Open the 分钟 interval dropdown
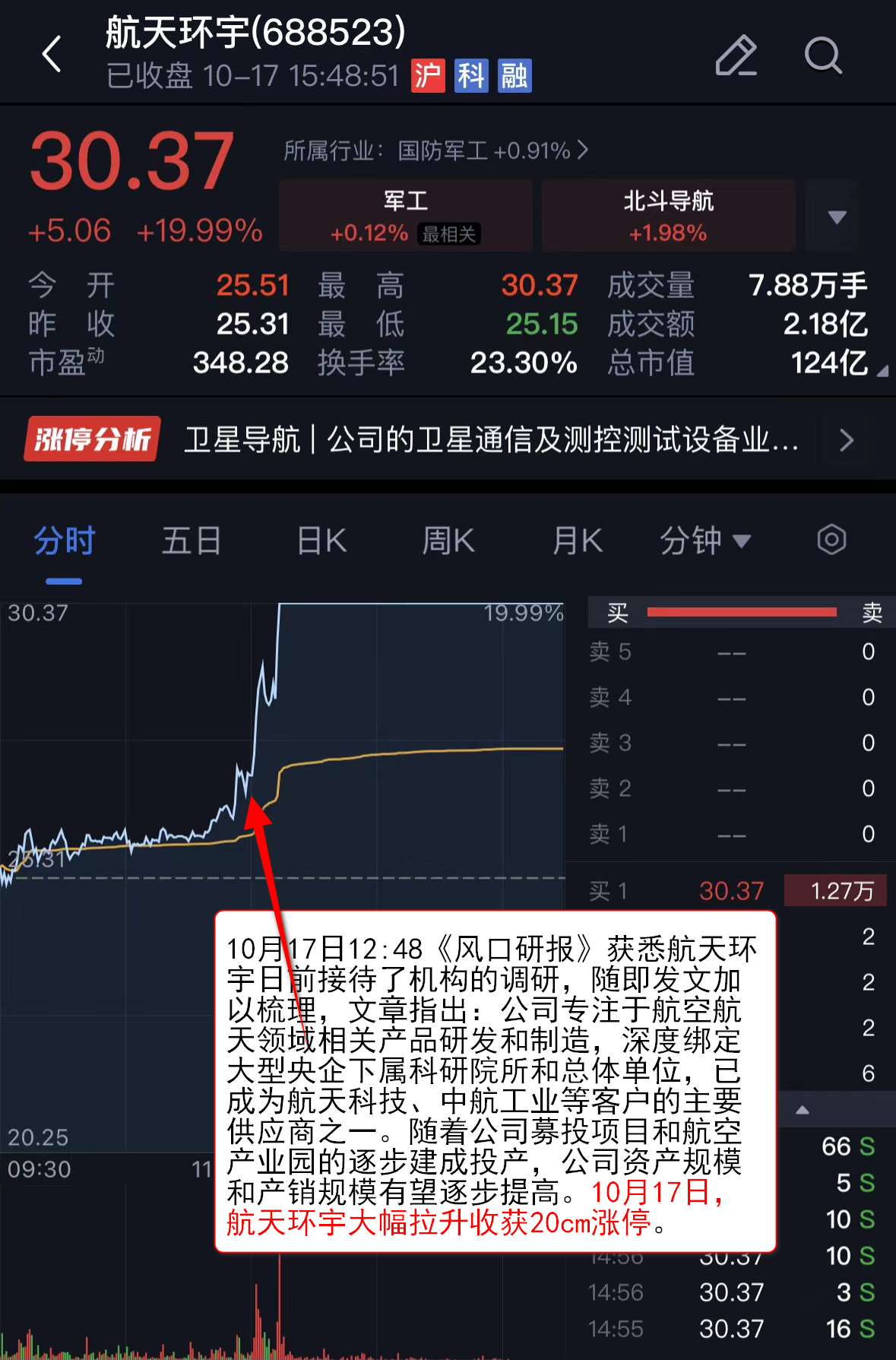This screenshot has width=896, height=1360. (704, 541)
